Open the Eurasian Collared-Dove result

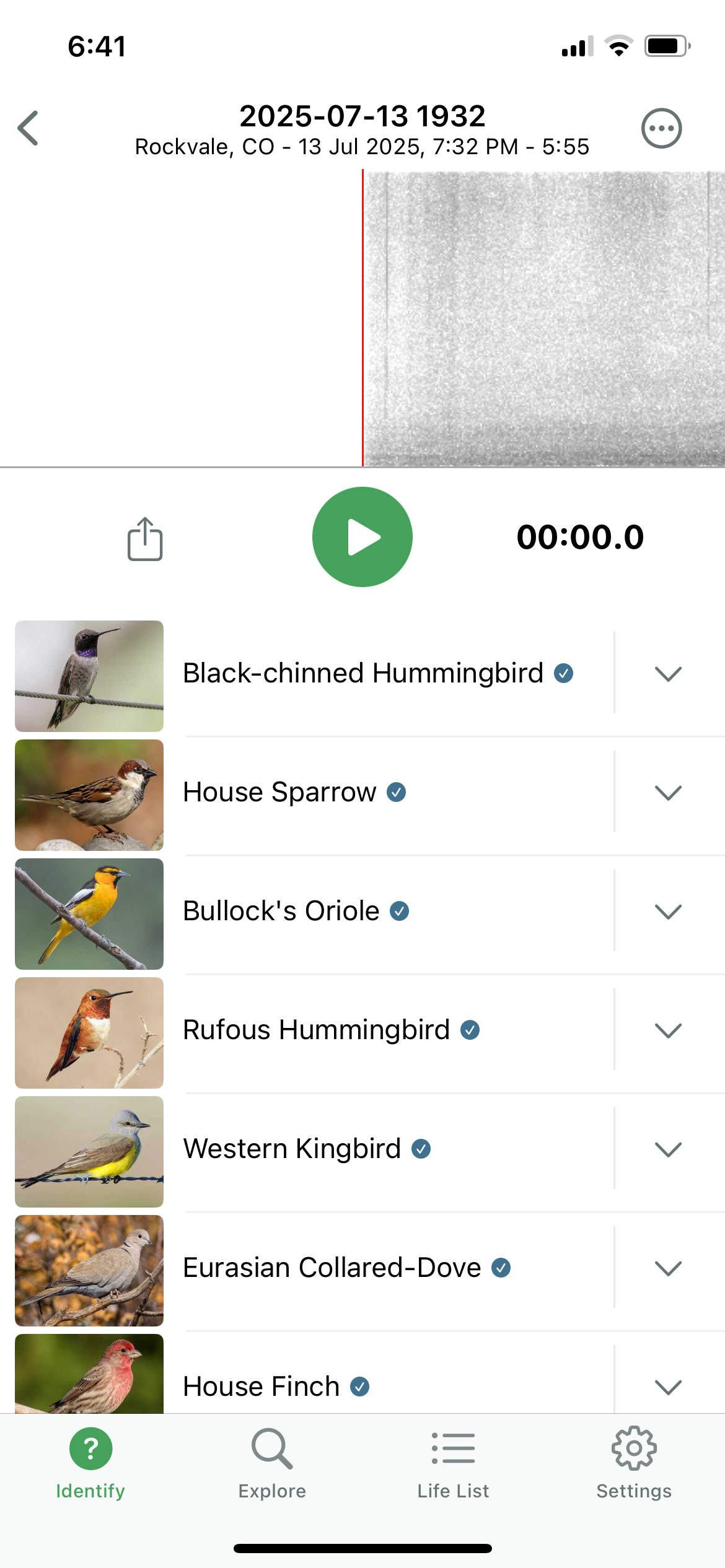[332, 1268]
